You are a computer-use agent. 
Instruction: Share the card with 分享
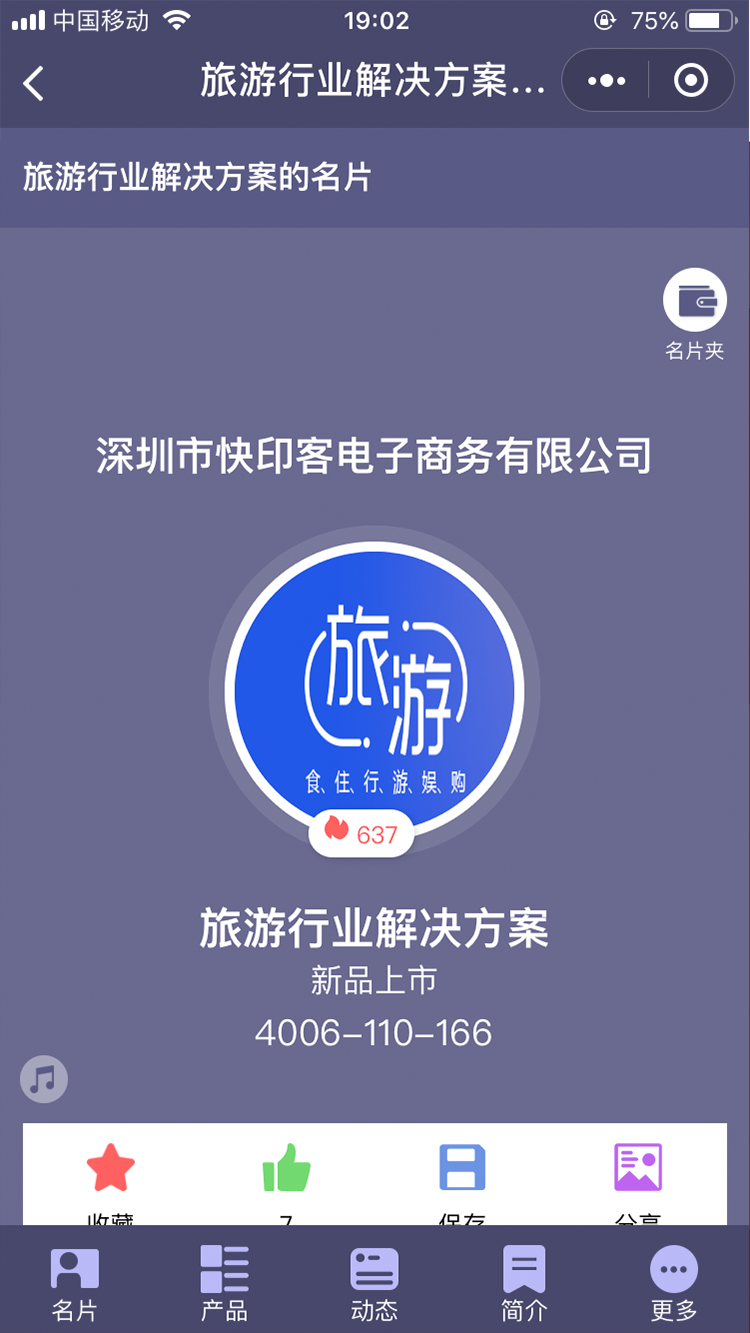[x=638, y=1168]
